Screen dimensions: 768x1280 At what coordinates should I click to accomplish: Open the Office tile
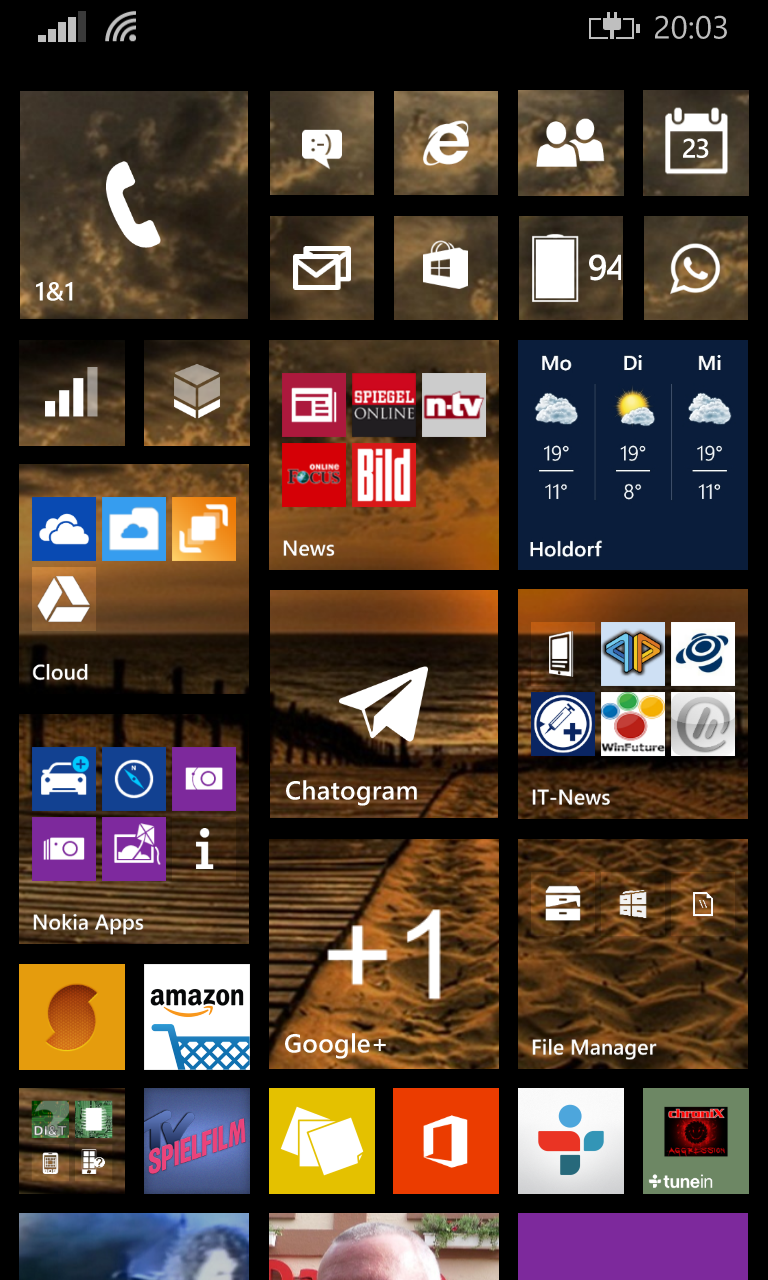pos(446,1141)
